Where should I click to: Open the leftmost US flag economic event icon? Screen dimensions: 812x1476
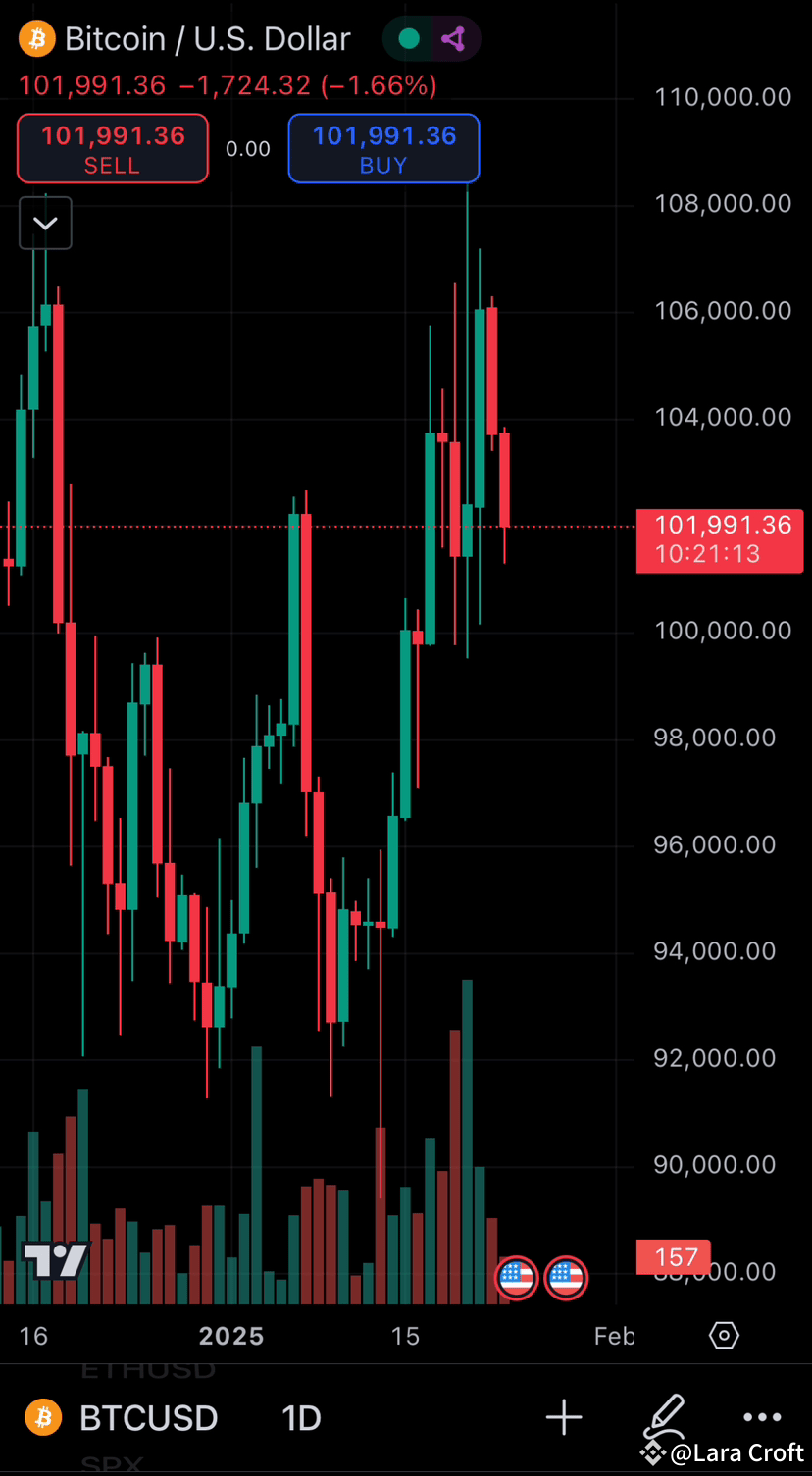click(x=516, y=1277)
